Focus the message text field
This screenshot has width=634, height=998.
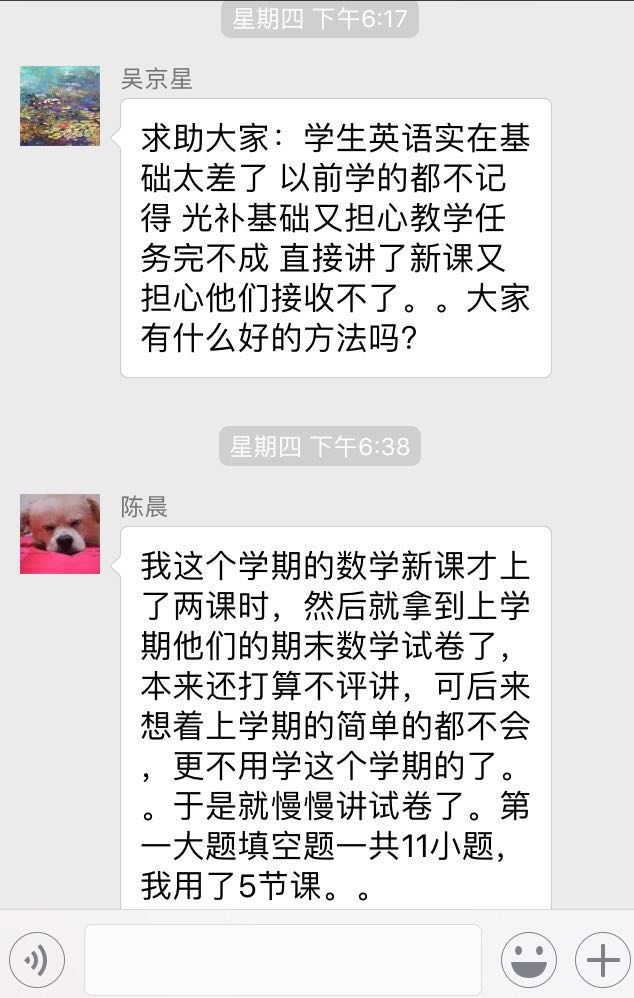(x=282, y=960)
